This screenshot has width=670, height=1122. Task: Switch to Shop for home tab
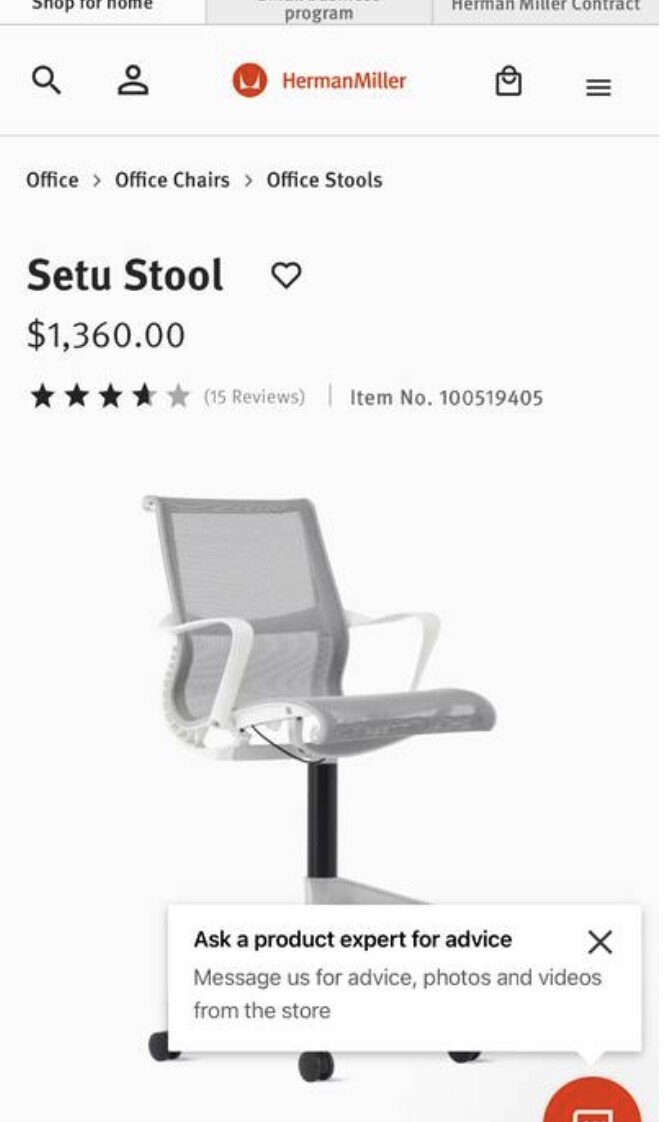(x=93, y=8)
